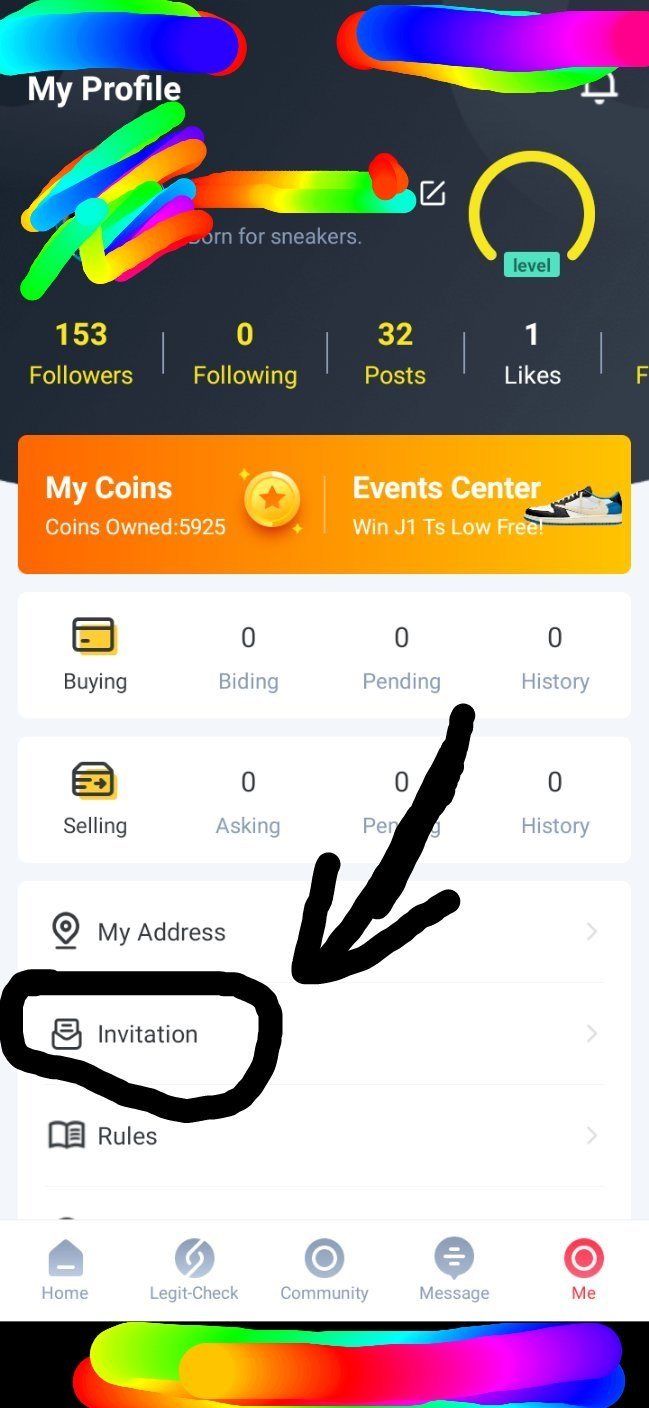This screenshot has width=649, height=1408.
Task: Read the Rules page
Action: tap(324, 1136)
